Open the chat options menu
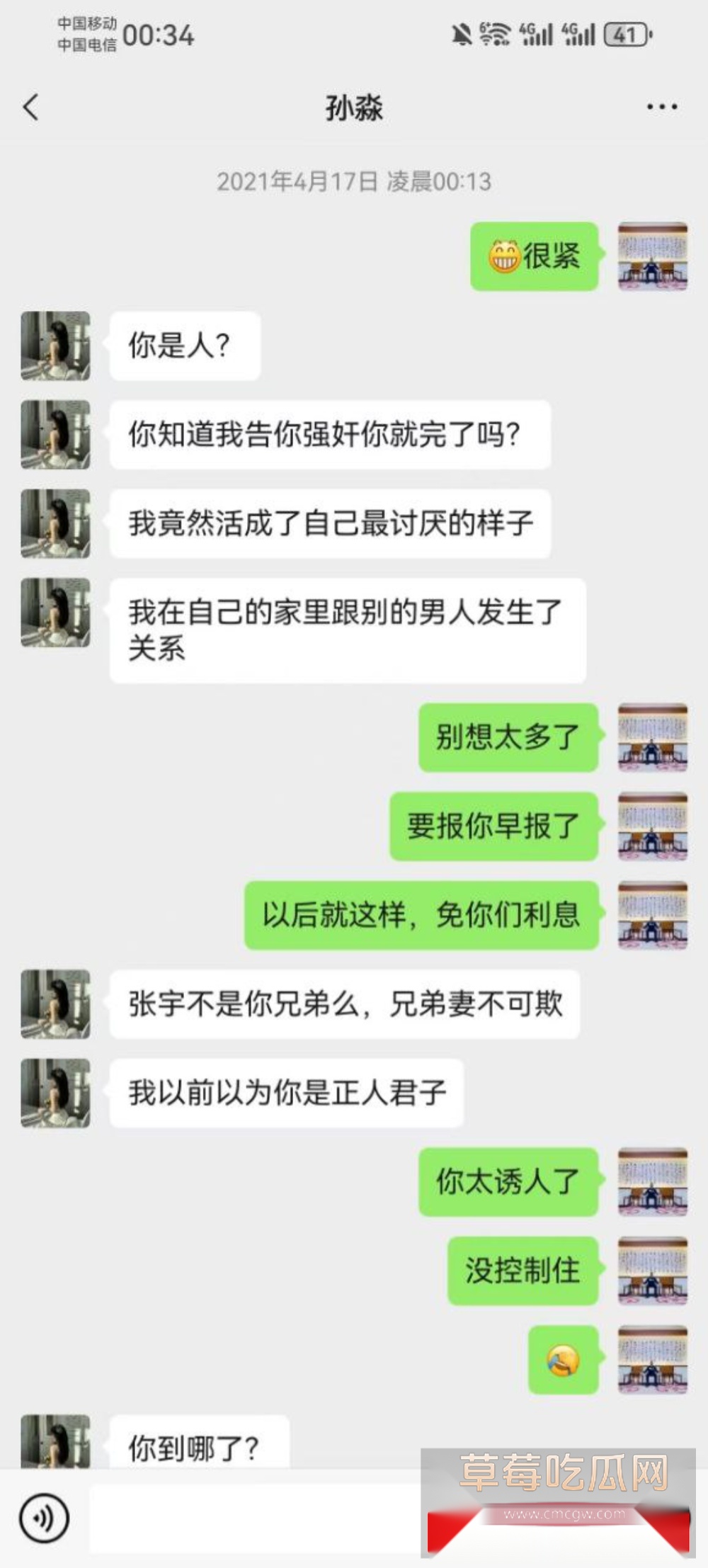Viewport: 708px width, 1568px height. (x=661, y=108)
